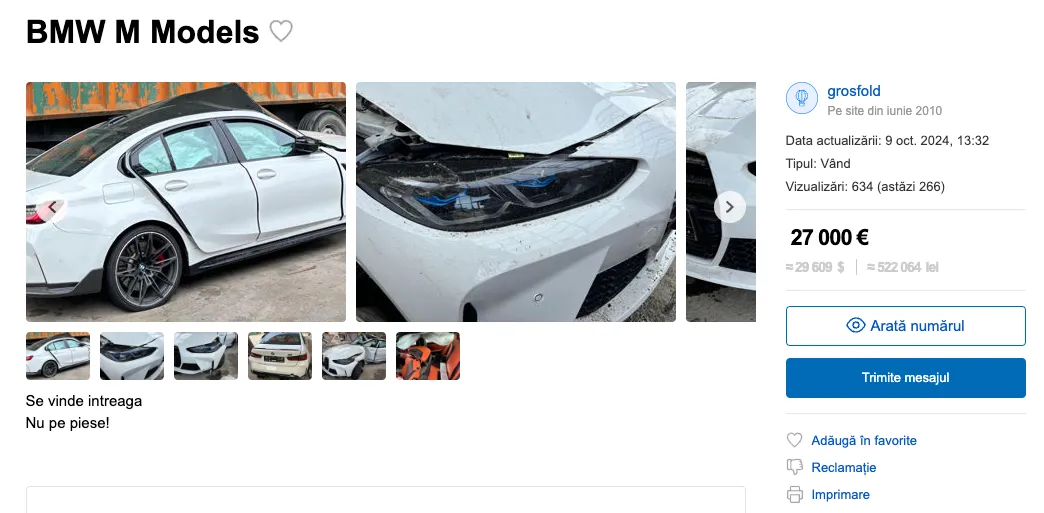Select the sixth thumbnail showing the orange interior
Image resolution: width=1044 pixels, height=513 pixels.
(428, 356)
